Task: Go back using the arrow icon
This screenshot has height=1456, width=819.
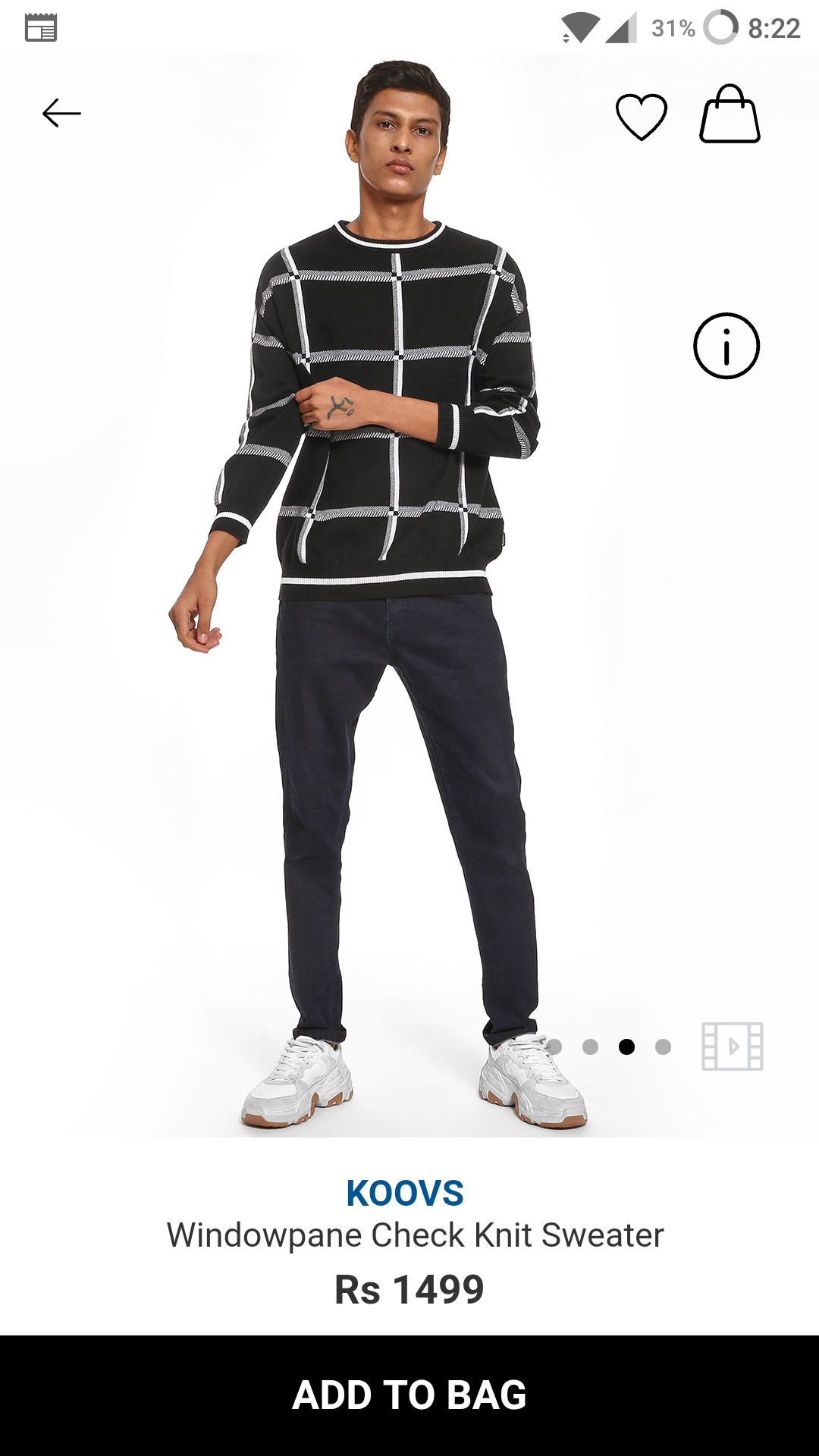Action: [x=61, y=114]
